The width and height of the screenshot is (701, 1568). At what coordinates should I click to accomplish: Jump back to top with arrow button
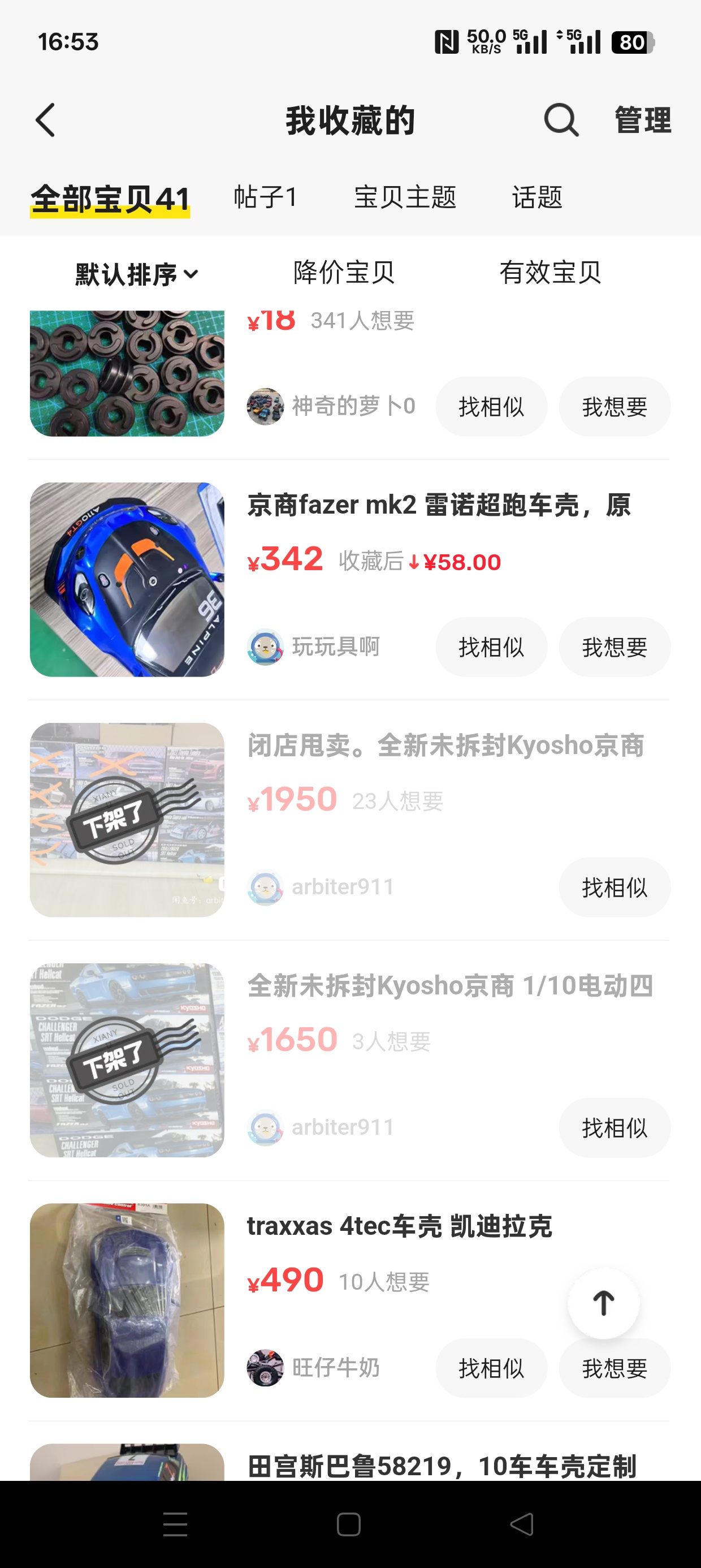pos(604,1303)
